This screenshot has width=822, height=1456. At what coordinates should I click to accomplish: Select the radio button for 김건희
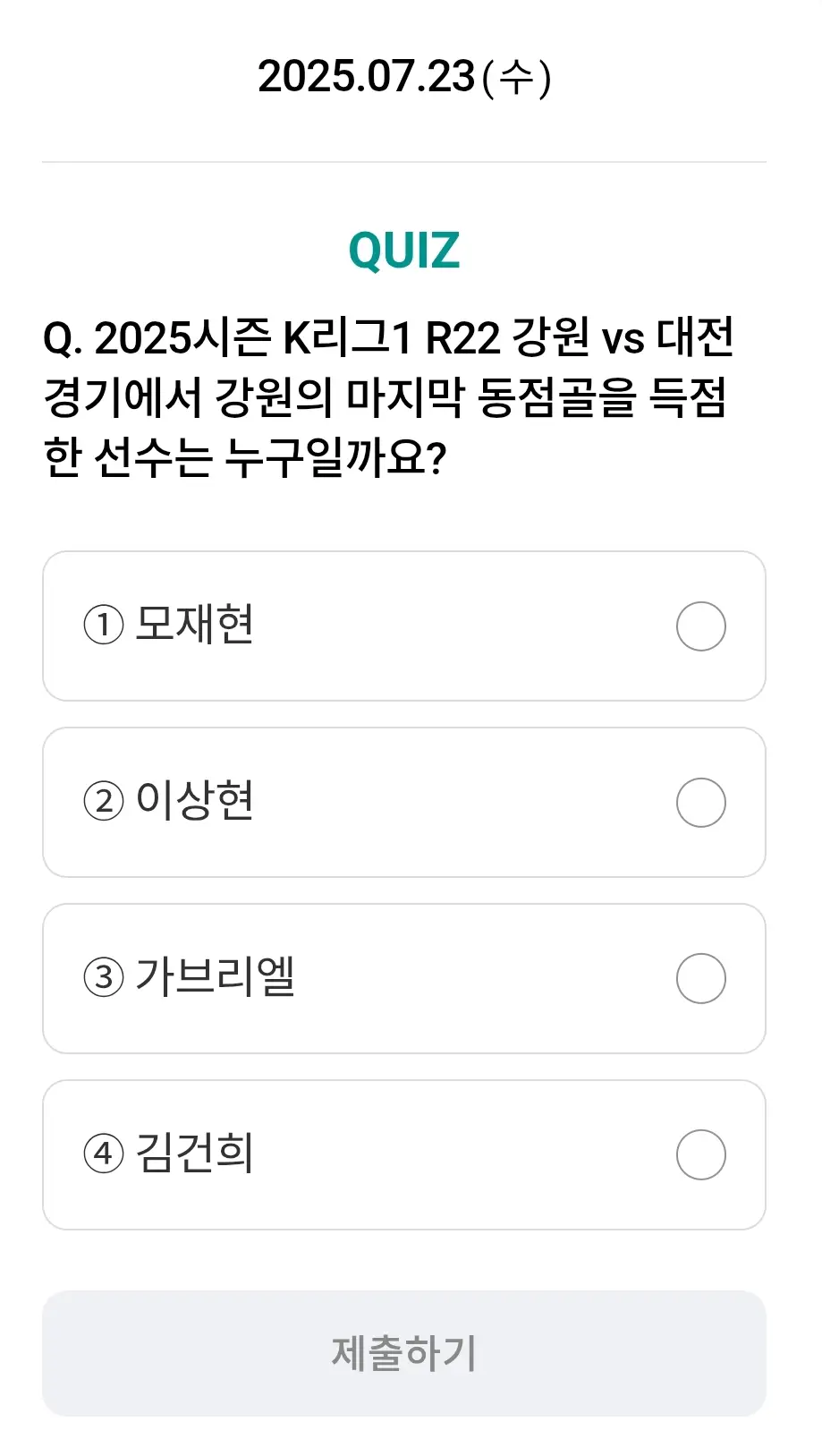700,1154
